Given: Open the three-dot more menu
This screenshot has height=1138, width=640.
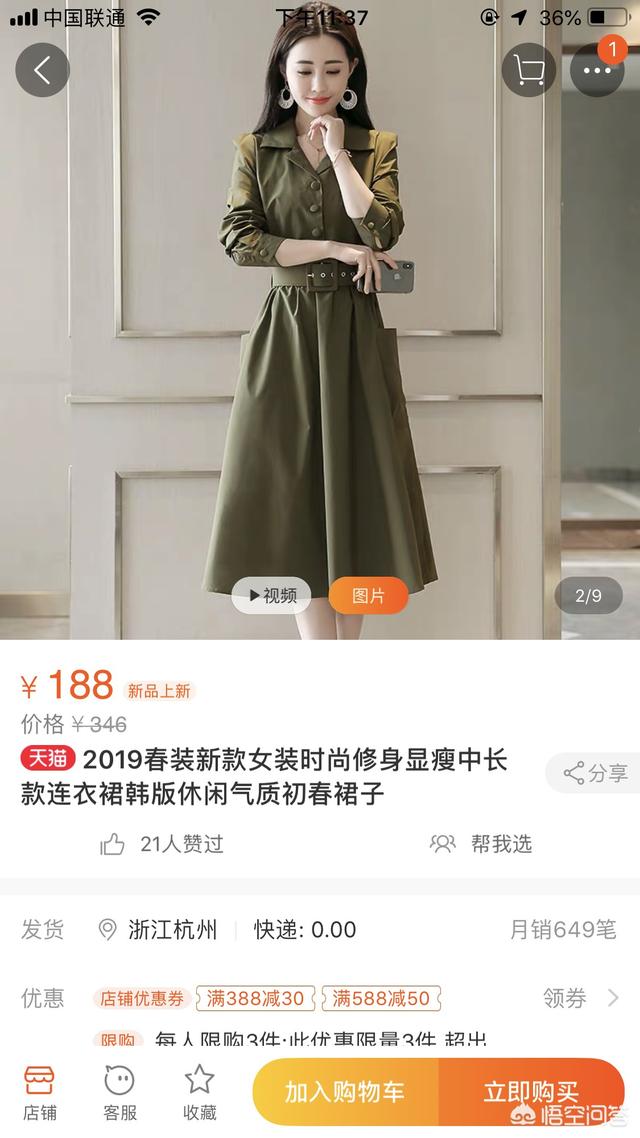Looking at the screenshot, I should 597,70.
